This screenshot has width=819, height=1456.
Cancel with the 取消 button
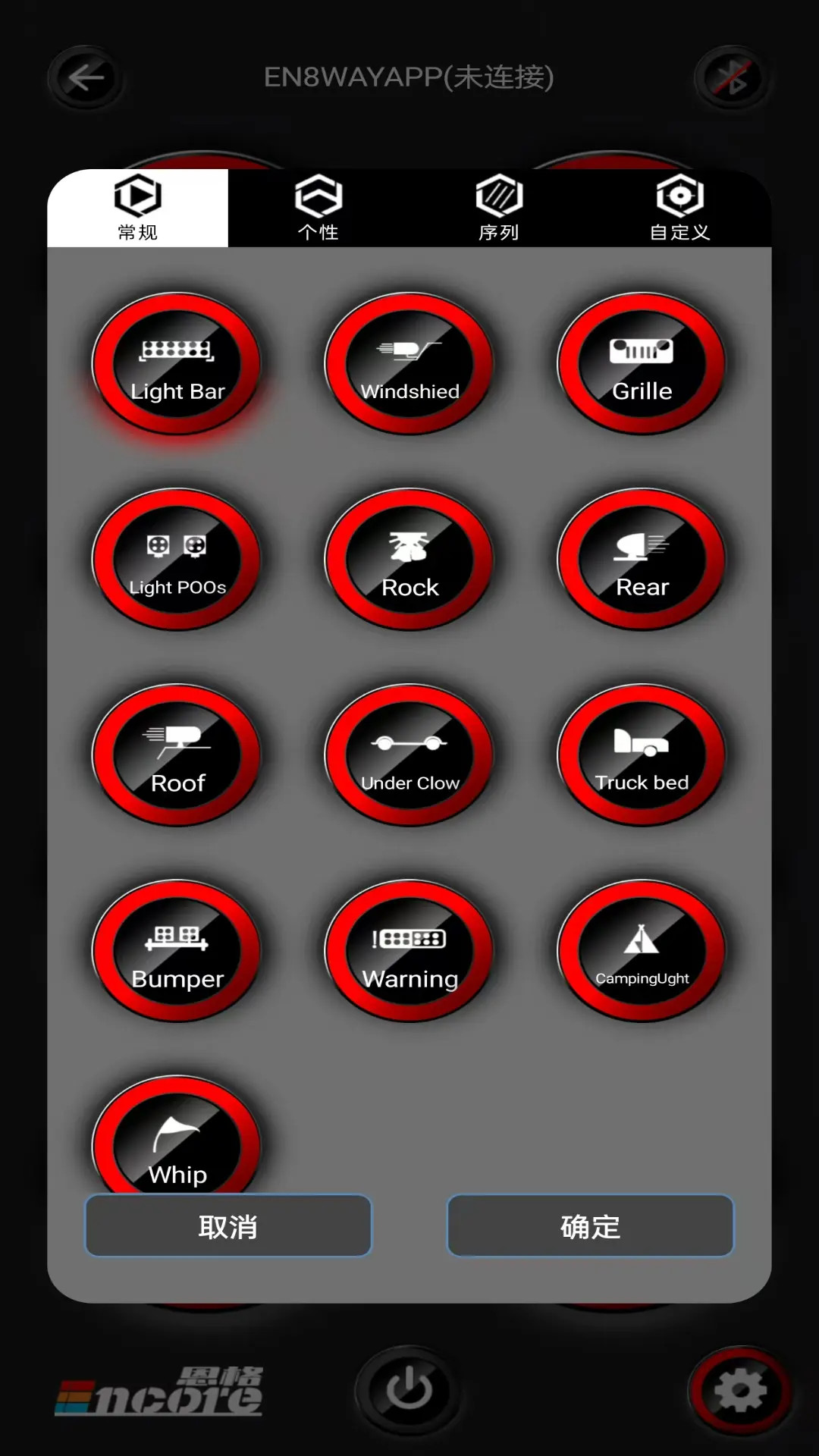228,1226
